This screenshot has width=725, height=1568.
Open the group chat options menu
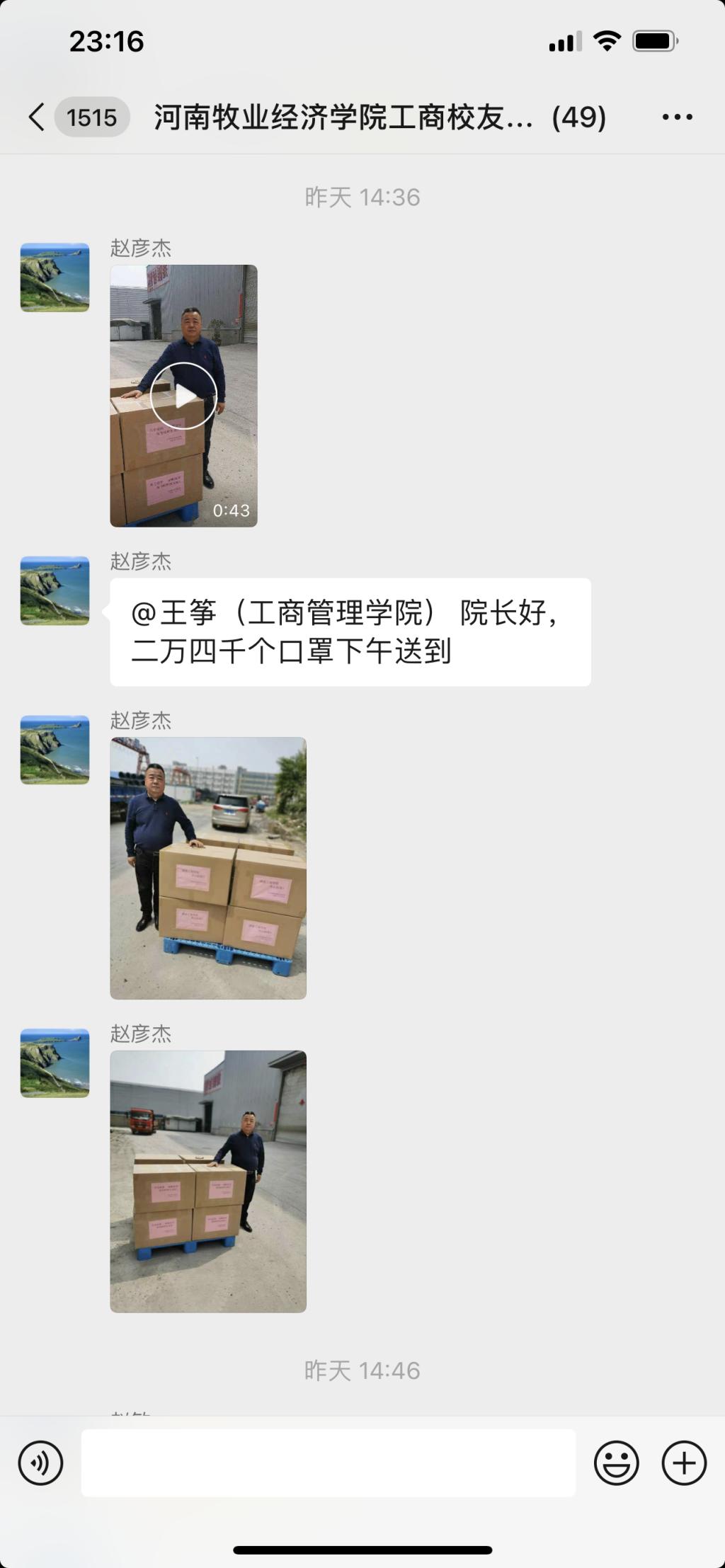tap(677, 117)
